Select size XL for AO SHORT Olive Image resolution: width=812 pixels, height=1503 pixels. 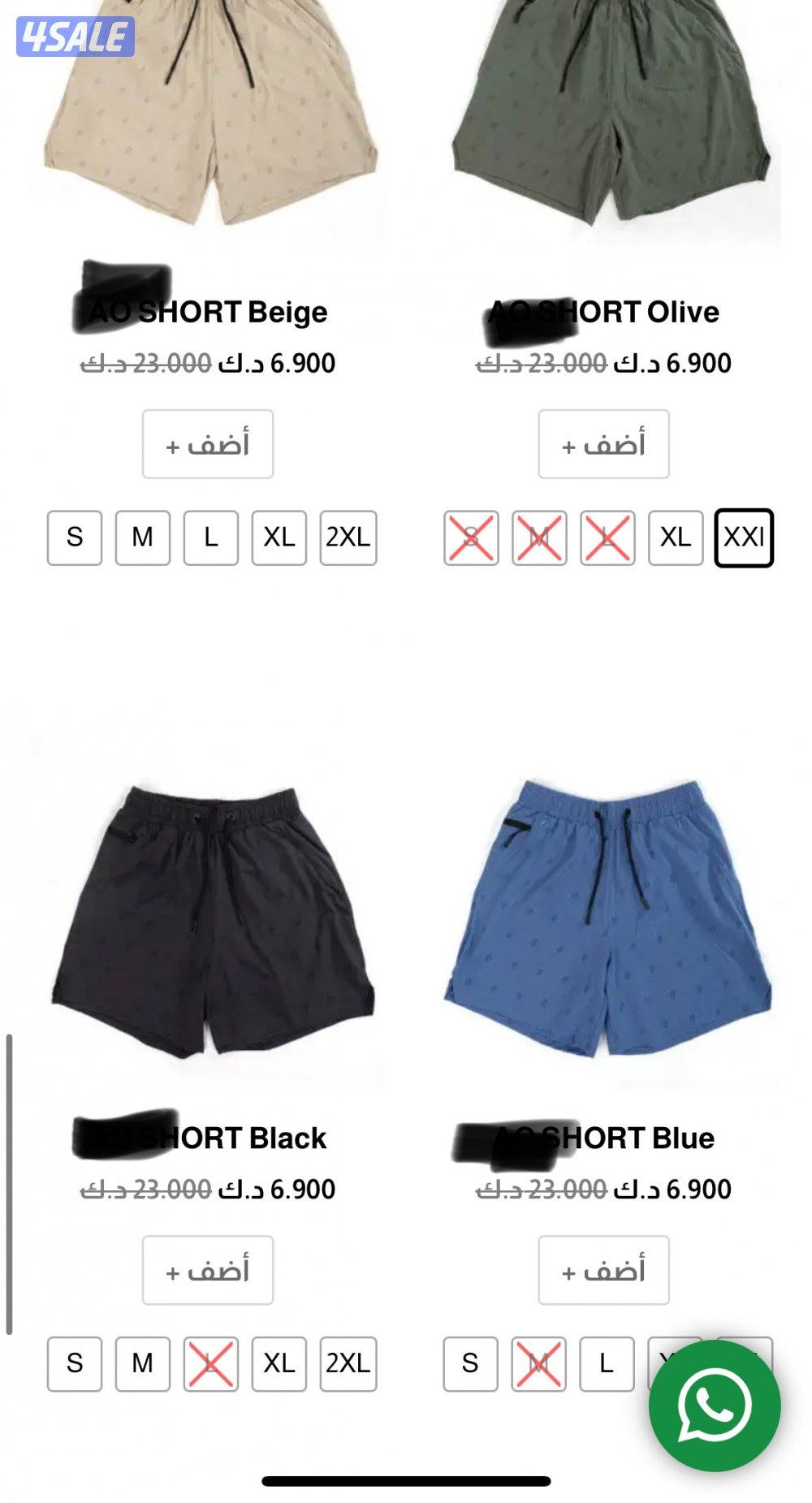pos(678,537)
